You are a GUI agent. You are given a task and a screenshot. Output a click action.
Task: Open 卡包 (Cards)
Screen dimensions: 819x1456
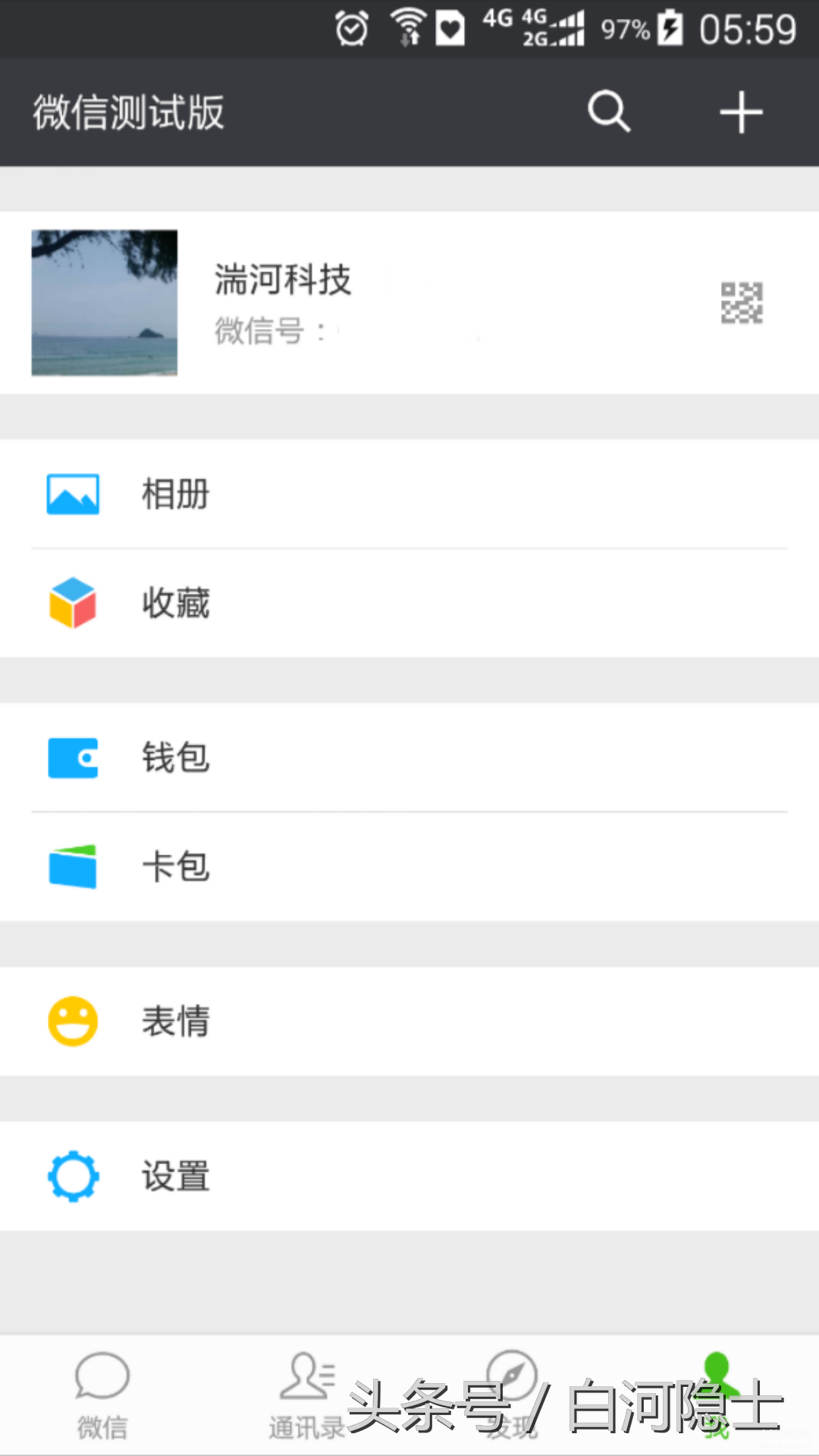[x=409, y=867]
